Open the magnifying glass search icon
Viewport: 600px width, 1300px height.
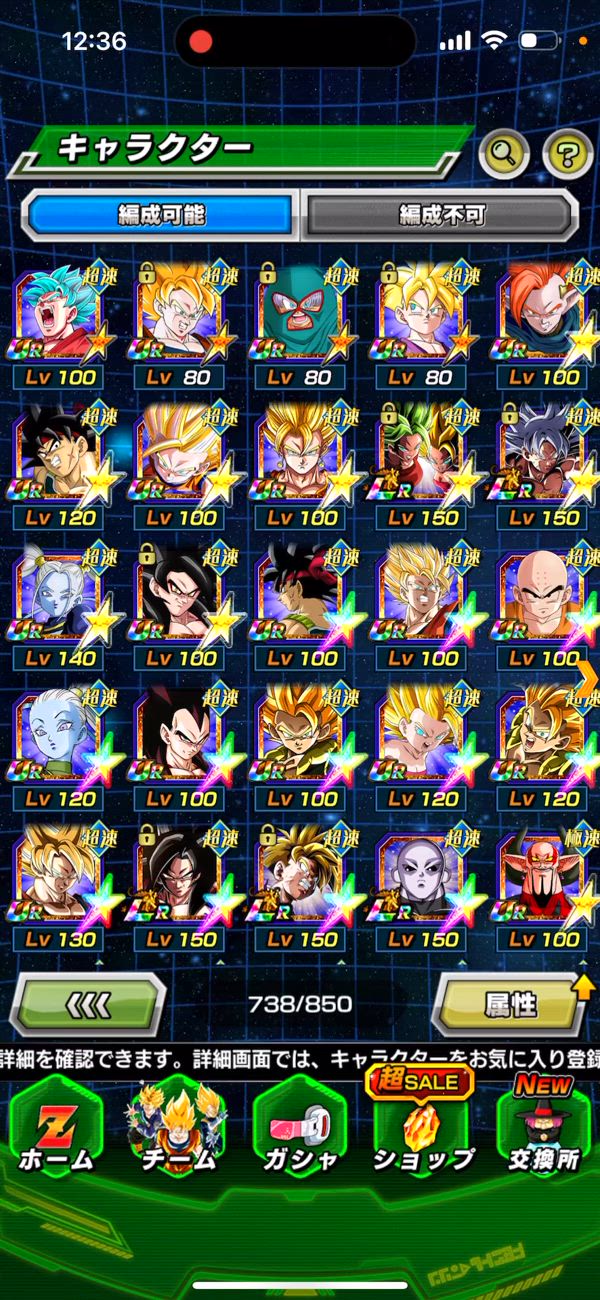[x=504, y=153]
